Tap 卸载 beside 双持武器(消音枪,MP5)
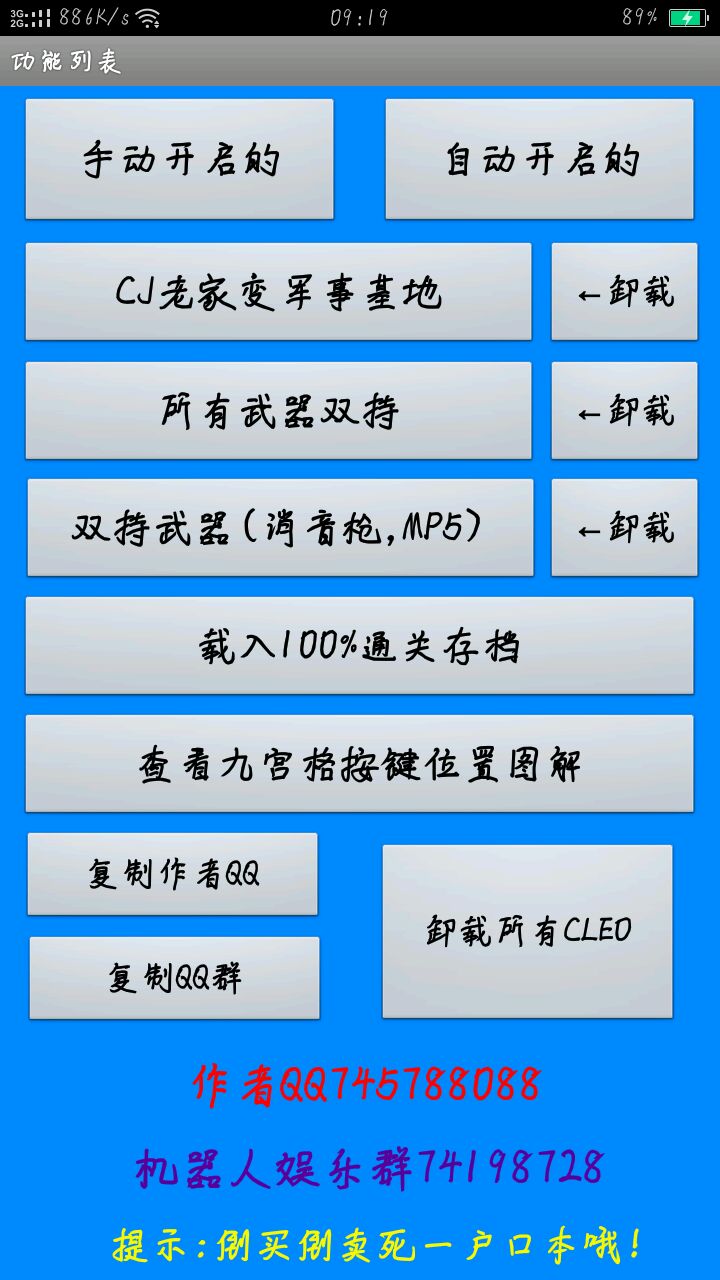 [x=624, y=527]
